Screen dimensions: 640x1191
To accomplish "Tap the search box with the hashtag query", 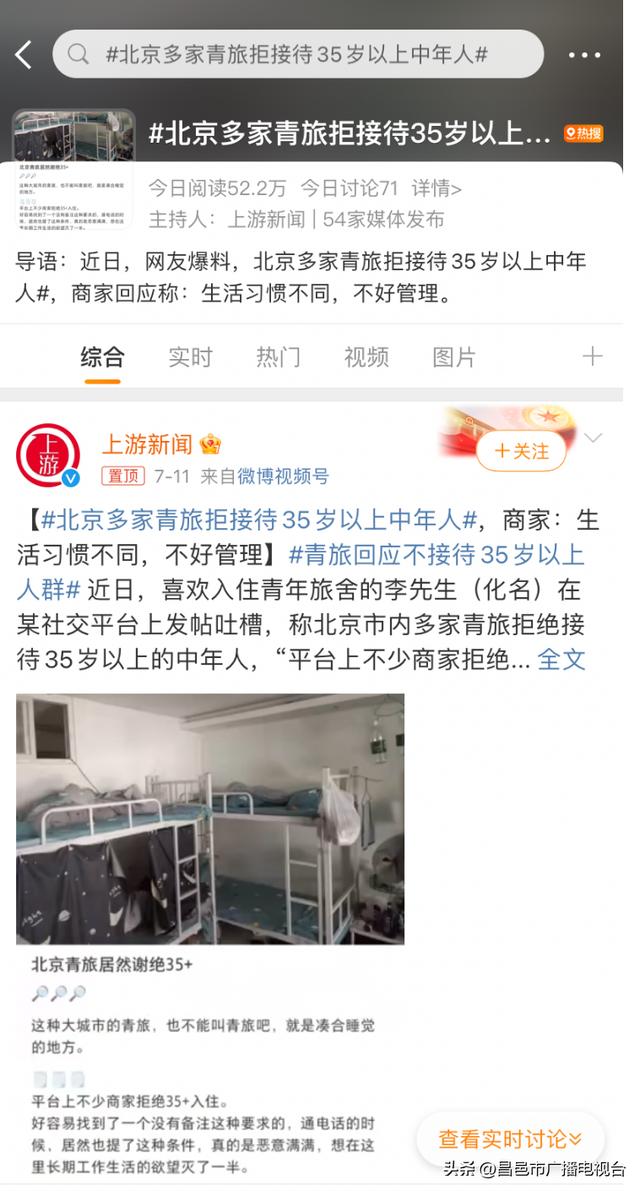I will [x=297, y=55].
